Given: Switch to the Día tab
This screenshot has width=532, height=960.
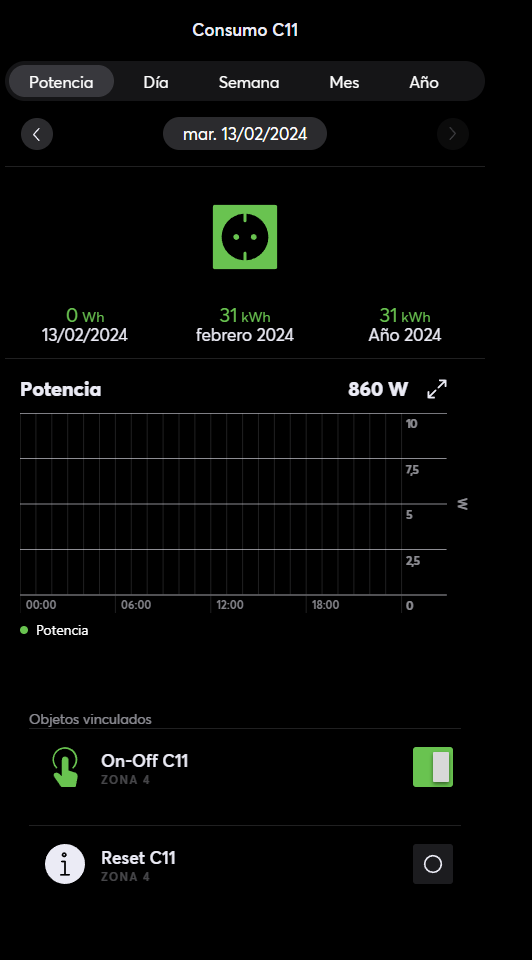Looking at the screenshot, I should click(156, 82).
